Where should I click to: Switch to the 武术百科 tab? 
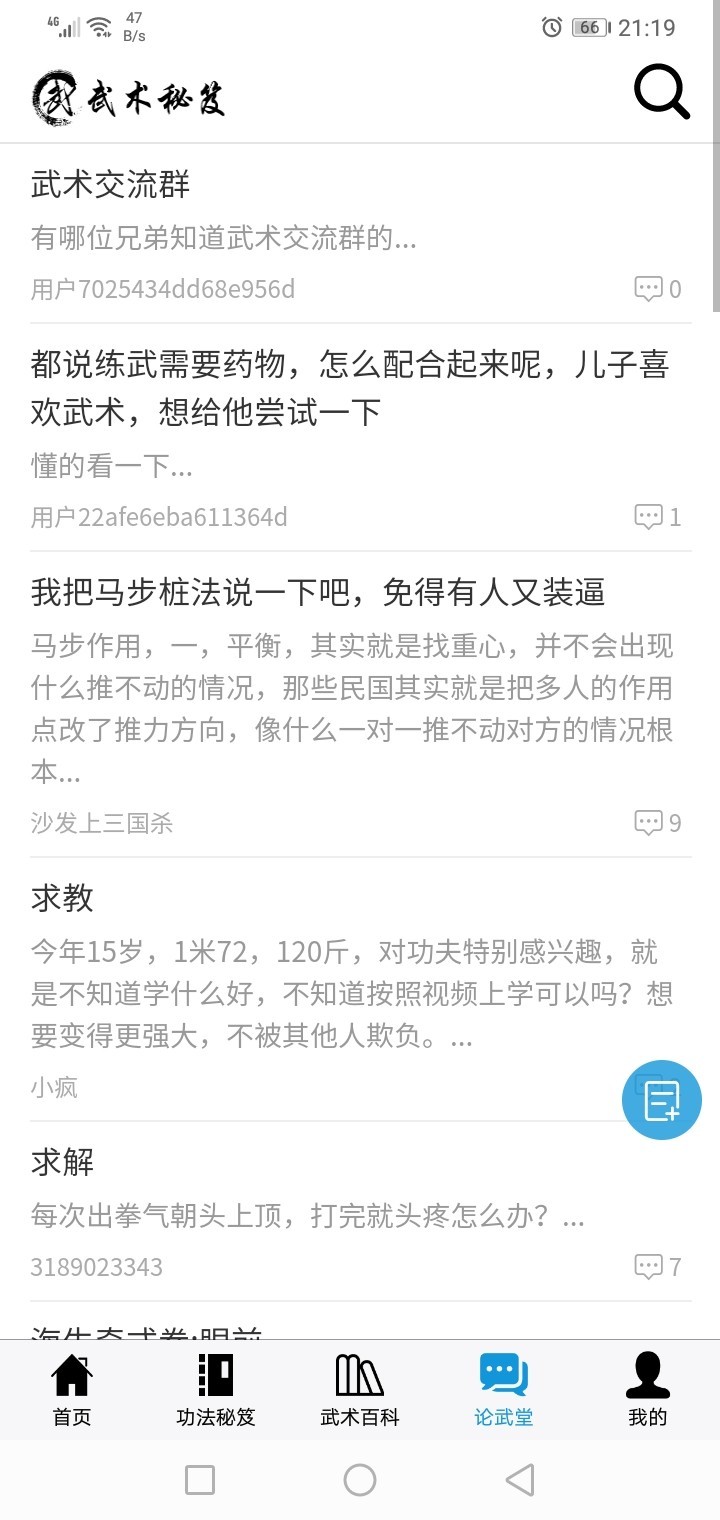[x=360, y=1390]
